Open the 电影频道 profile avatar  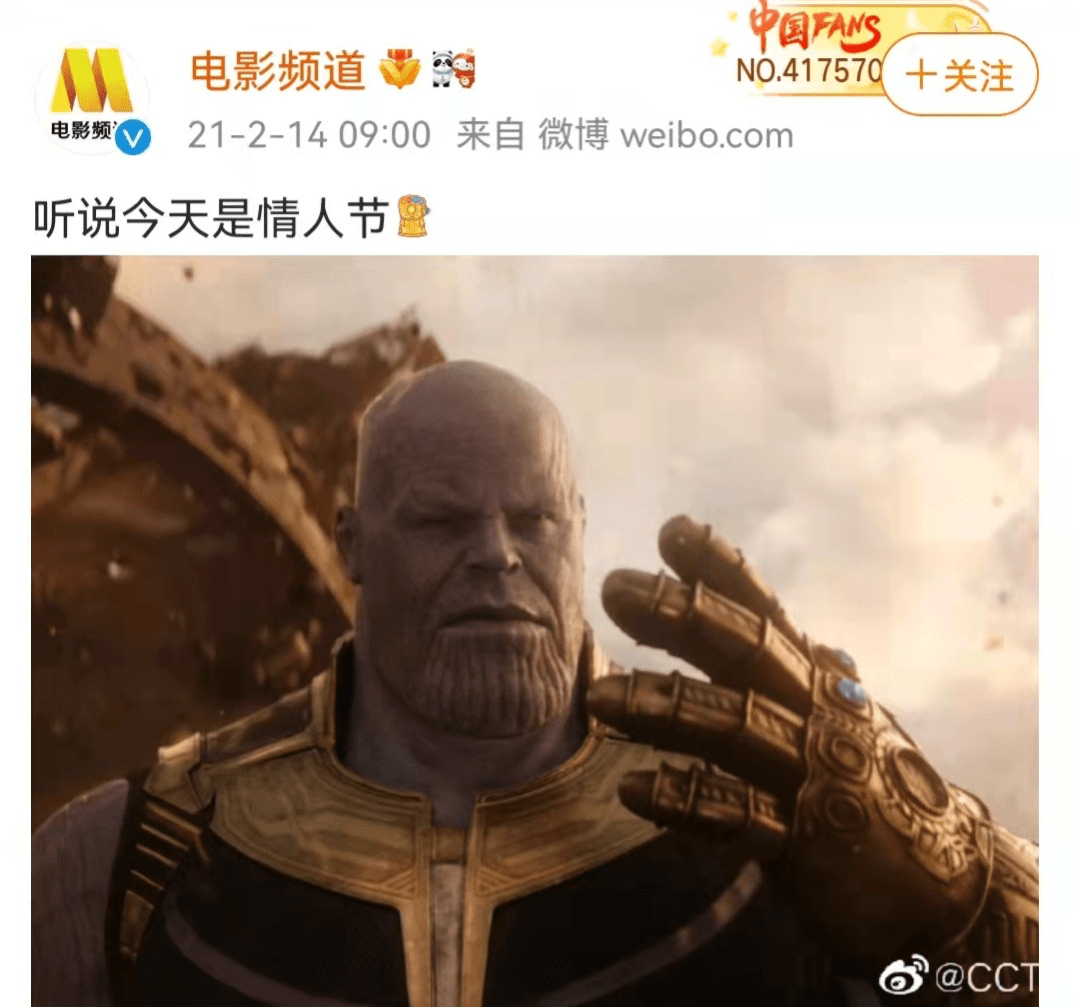[x=91, y=99]
